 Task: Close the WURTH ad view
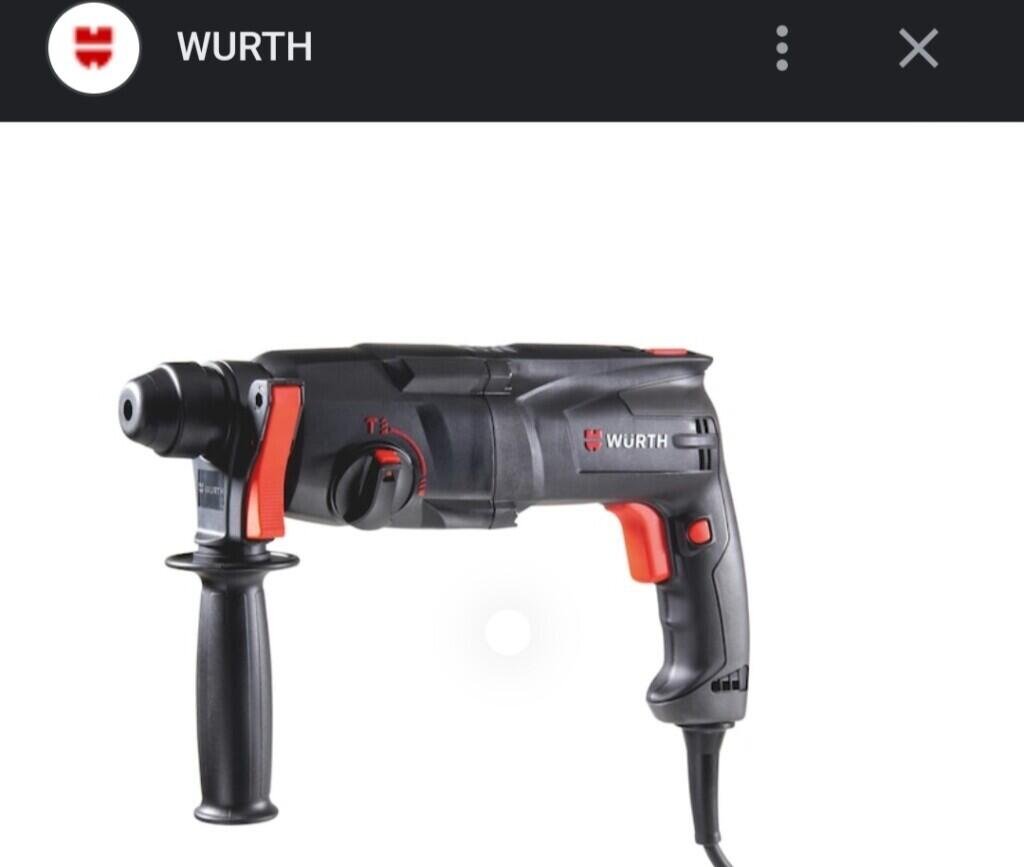tap(918, 48)
